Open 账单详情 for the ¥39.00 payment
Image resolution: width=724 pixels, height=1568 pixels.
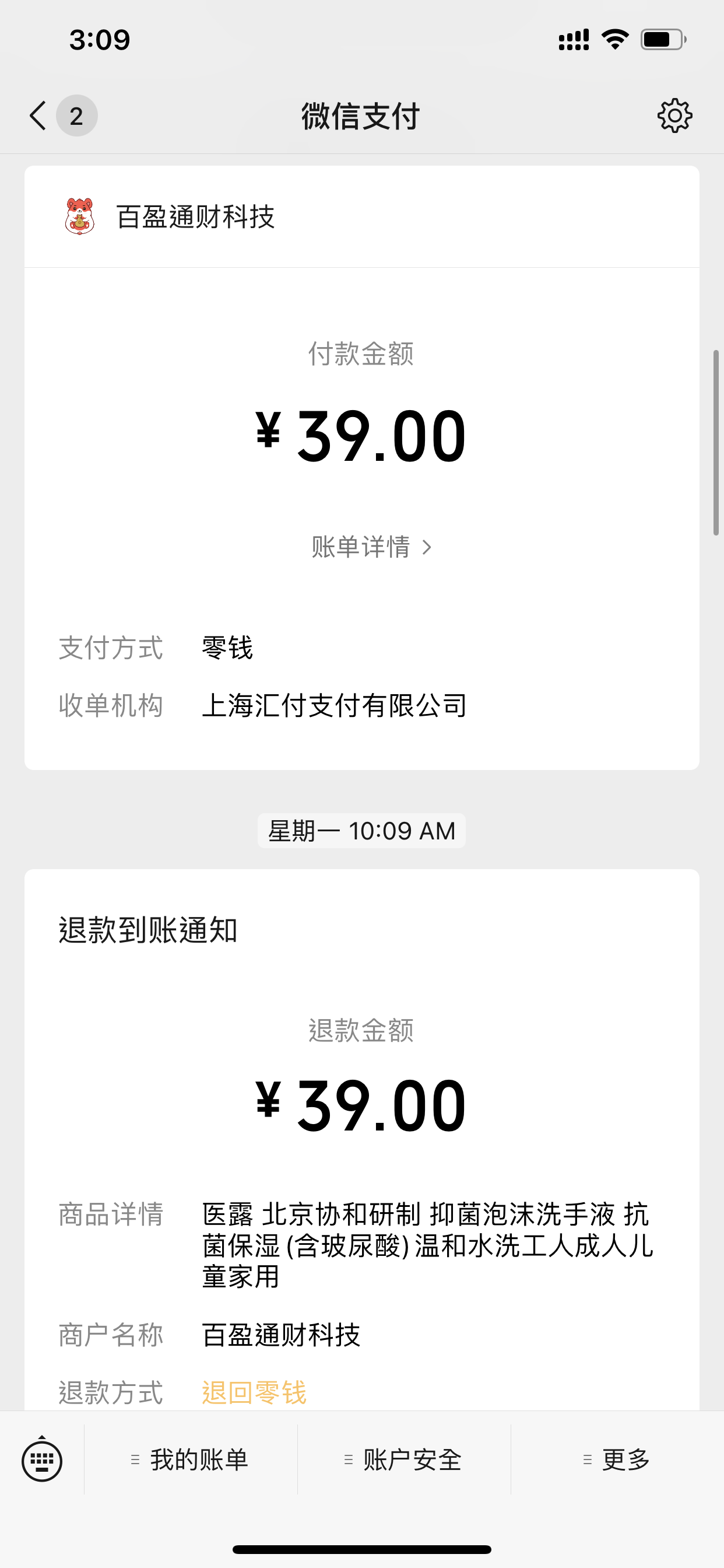(371, 547)
